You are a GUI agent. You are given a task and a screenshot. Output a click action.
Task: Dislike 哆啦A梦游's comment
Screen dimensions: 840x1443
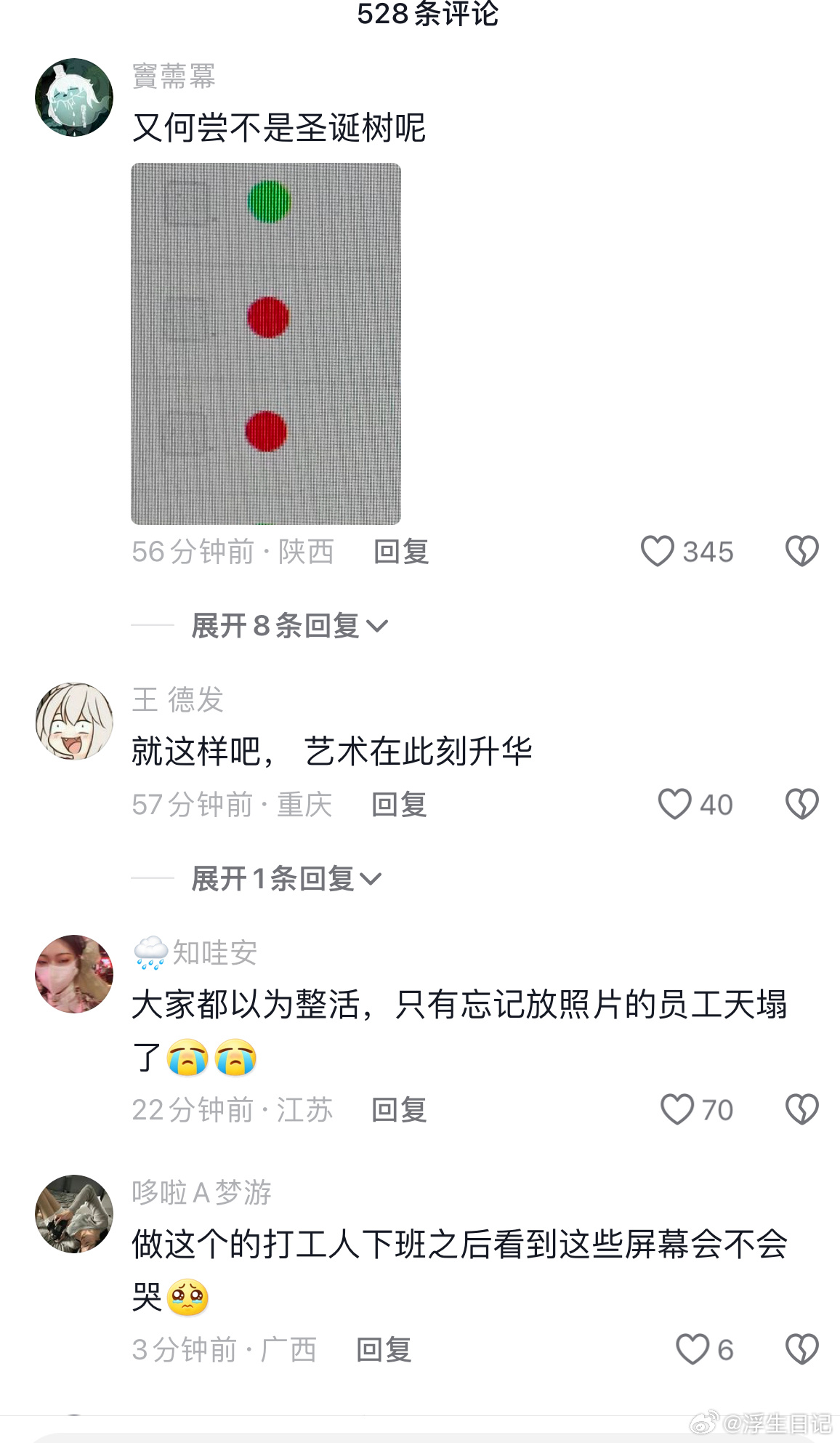coord(801,1349)
